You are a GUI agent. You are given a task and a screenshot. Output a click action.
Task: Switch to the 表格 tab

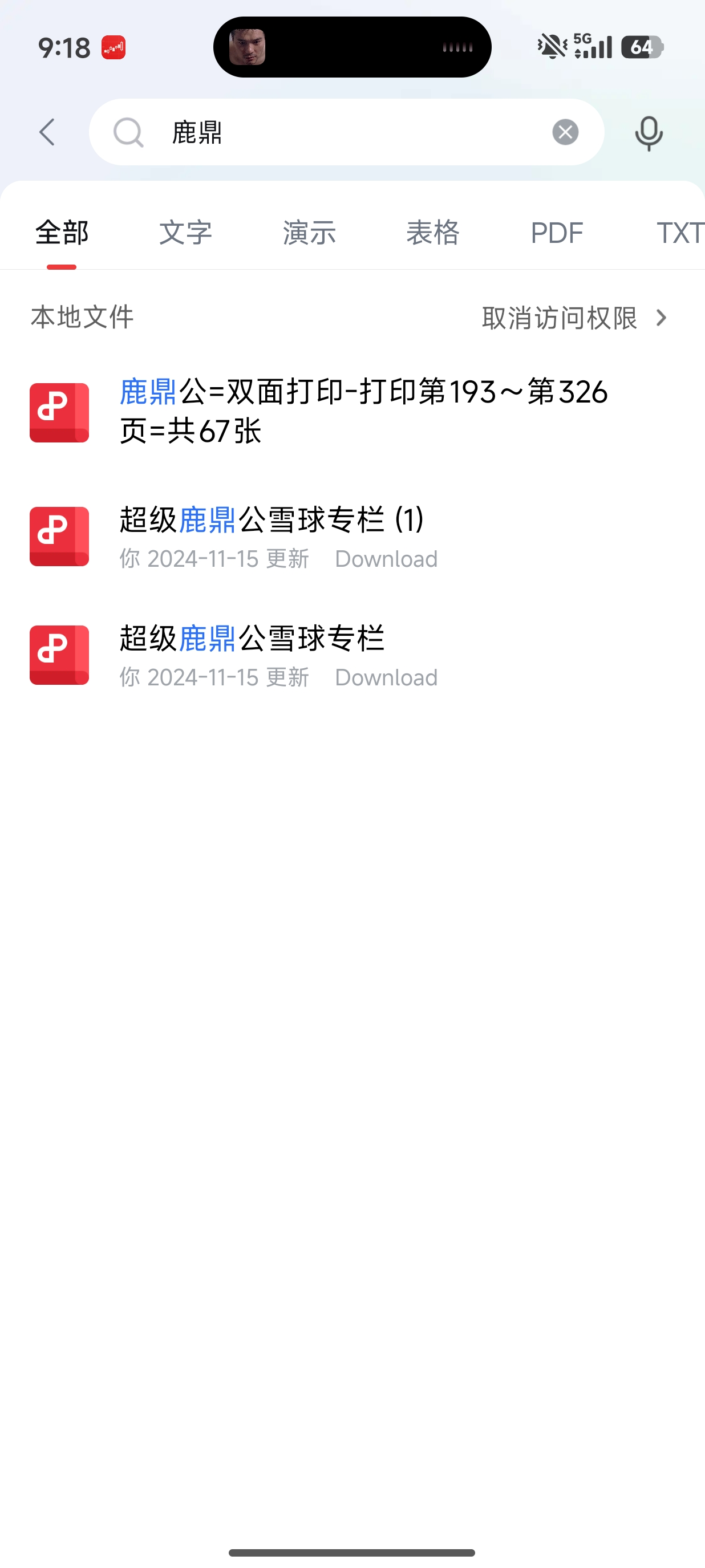point(433,233)
